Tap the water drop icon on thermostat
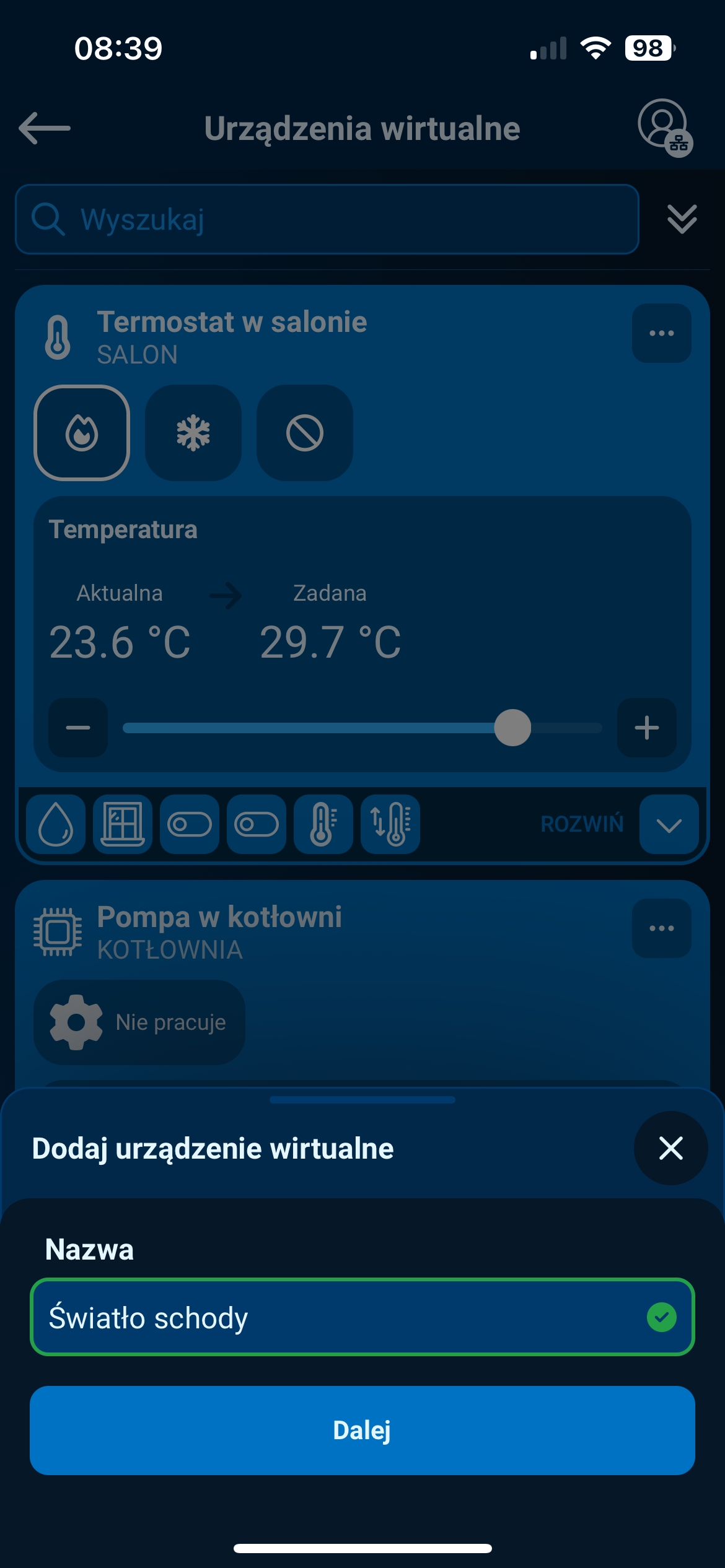The height and width of the screenshot is (1568, 725). coord(56,824)
